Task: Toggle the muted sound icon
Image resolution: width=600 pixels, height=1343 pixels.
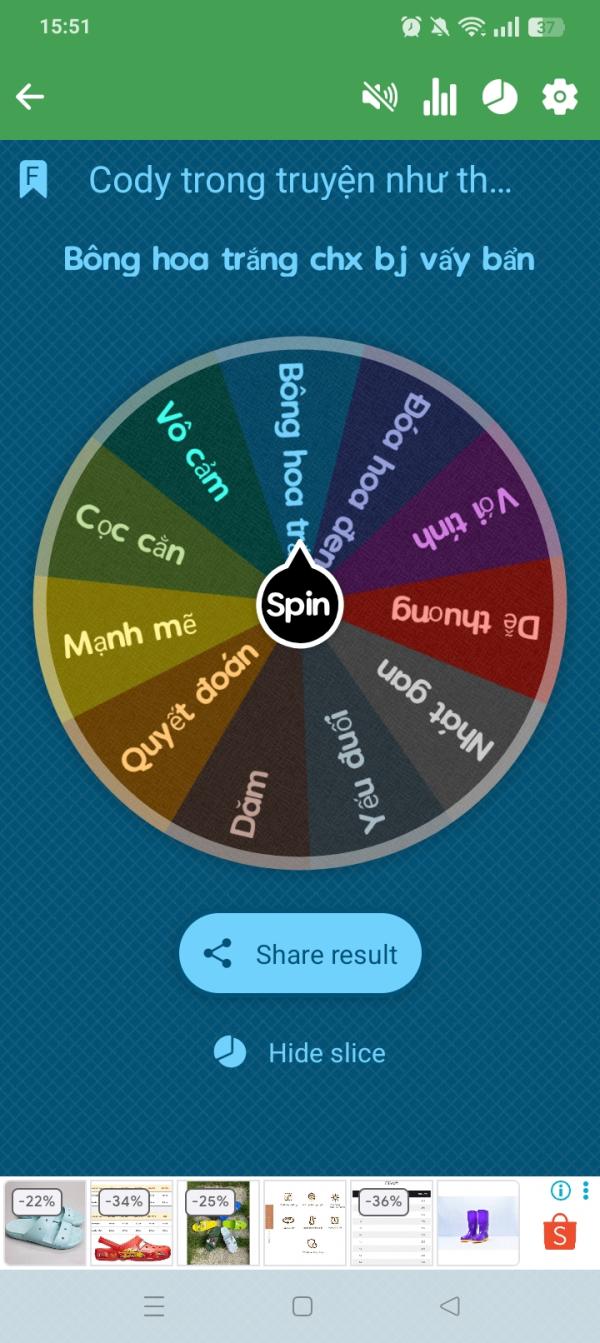Action: coord(379,97)
